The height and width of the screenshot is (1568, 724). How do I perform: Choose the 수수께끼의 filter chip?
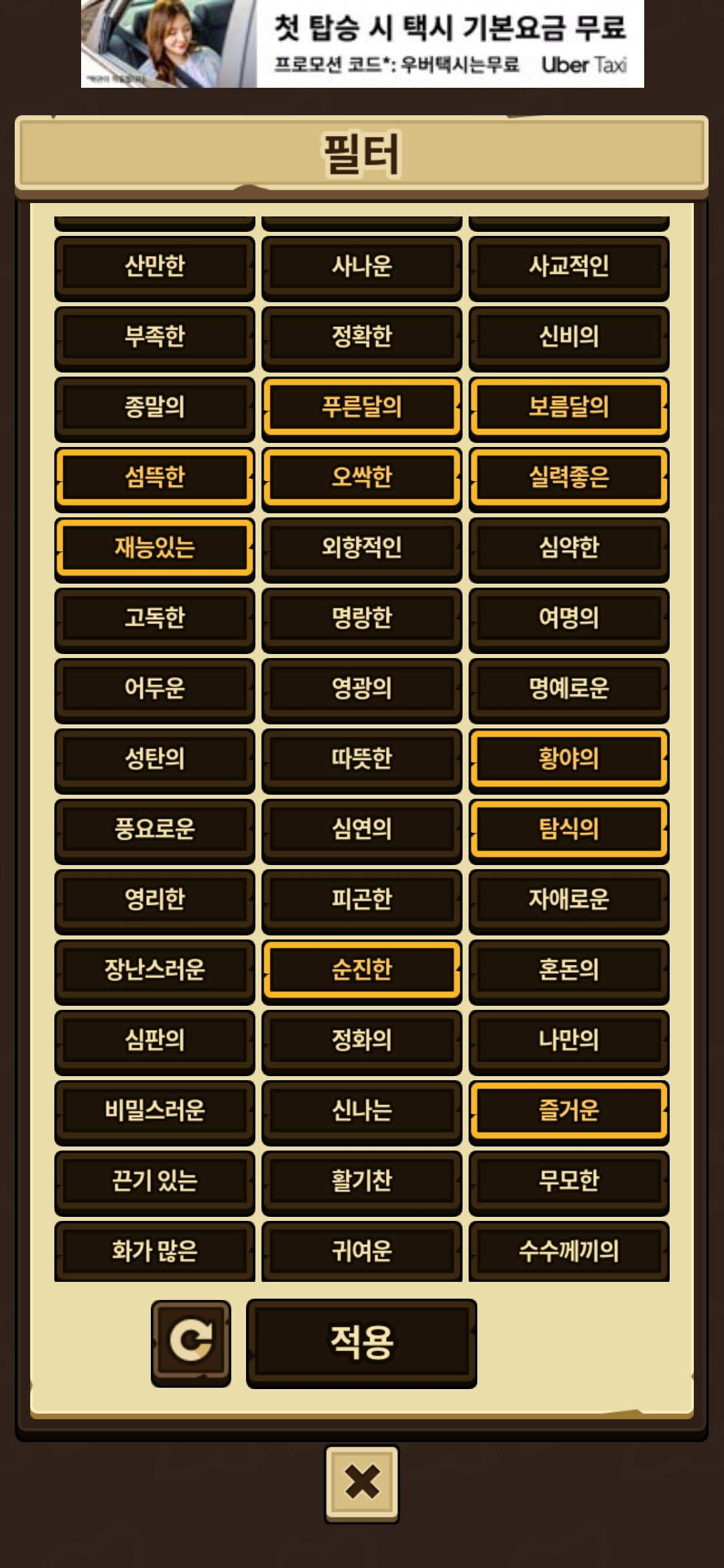pos(568,1250)
